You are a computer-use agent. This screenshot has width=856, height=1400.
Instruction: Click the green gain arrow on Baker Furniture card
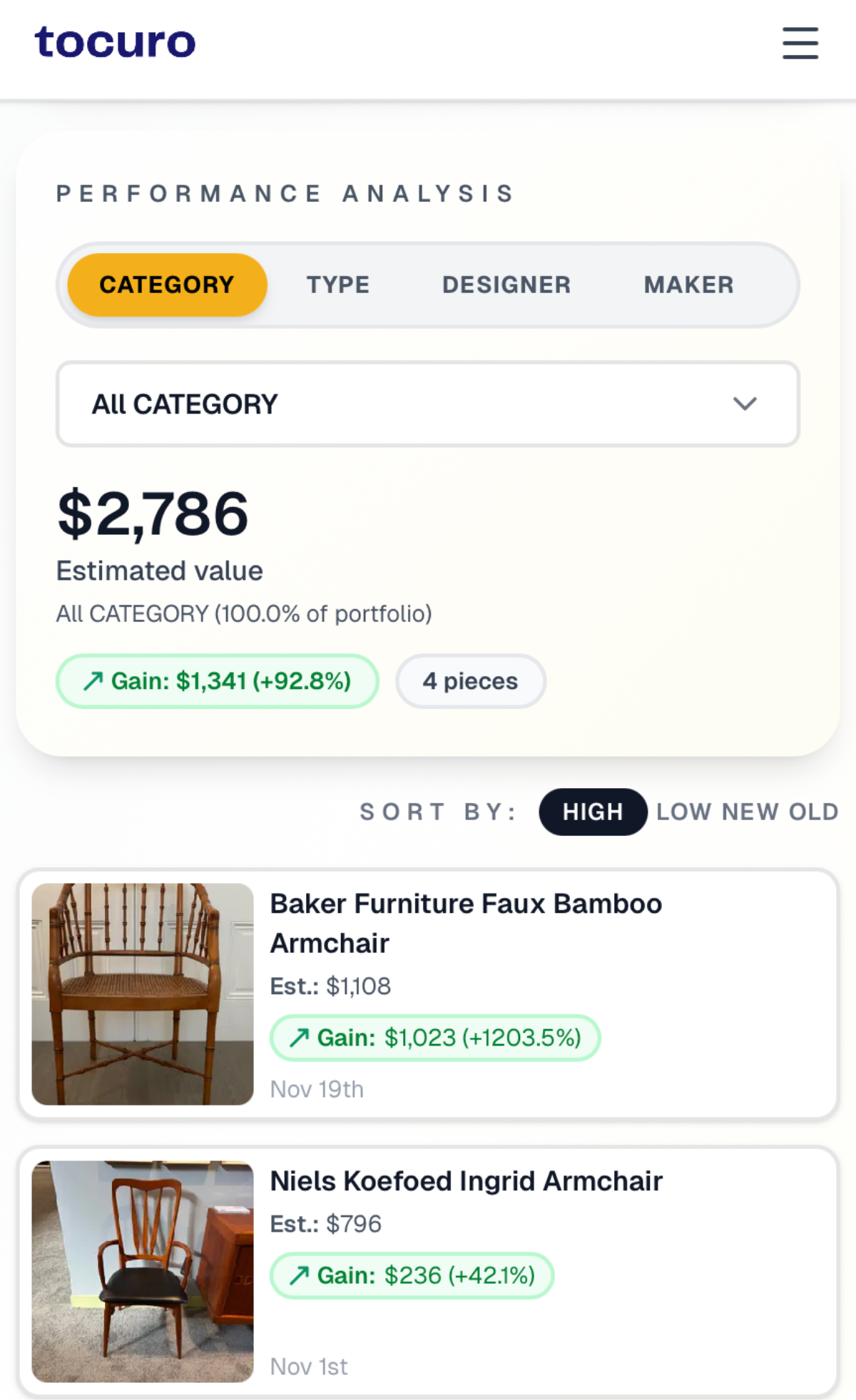[299, 1038]
